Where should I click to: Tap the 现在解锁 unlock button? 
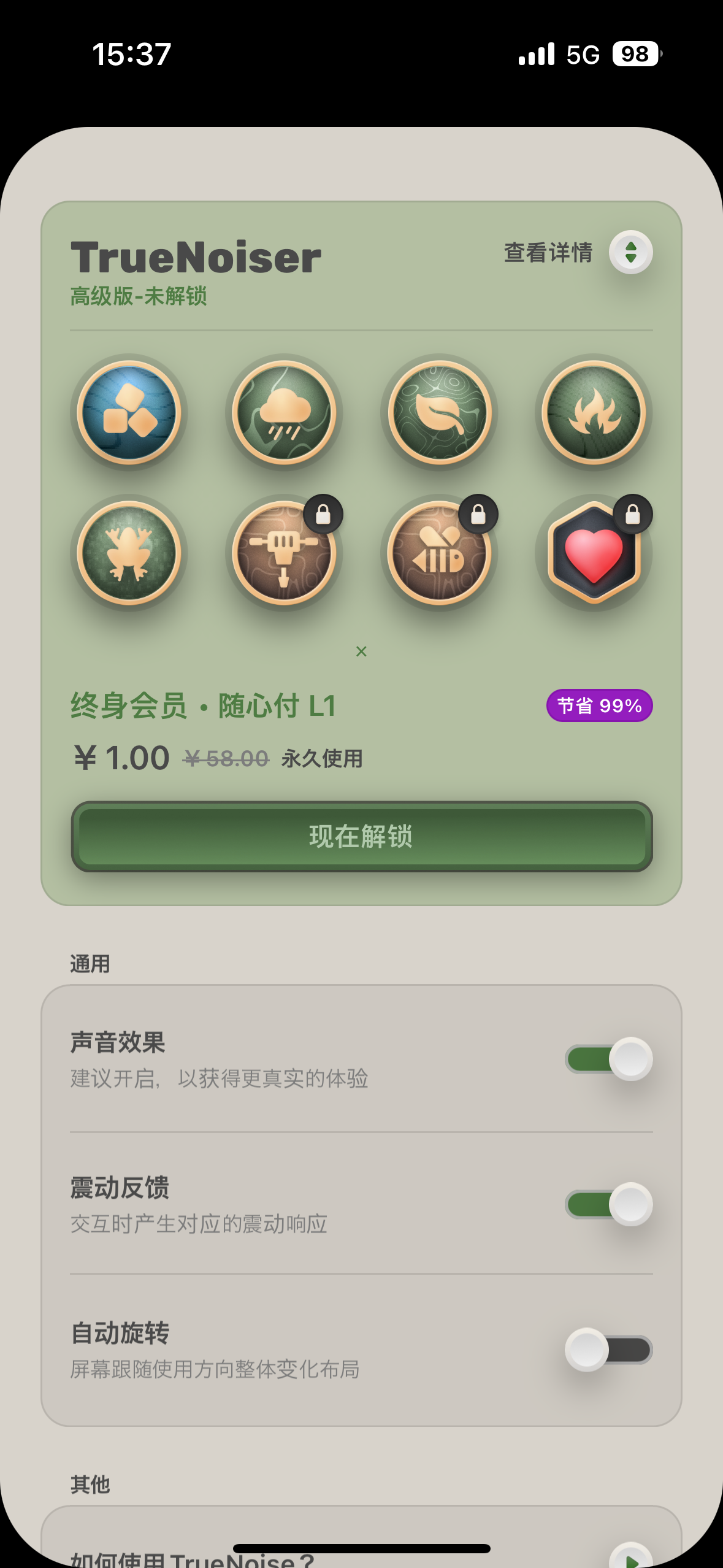362,836
